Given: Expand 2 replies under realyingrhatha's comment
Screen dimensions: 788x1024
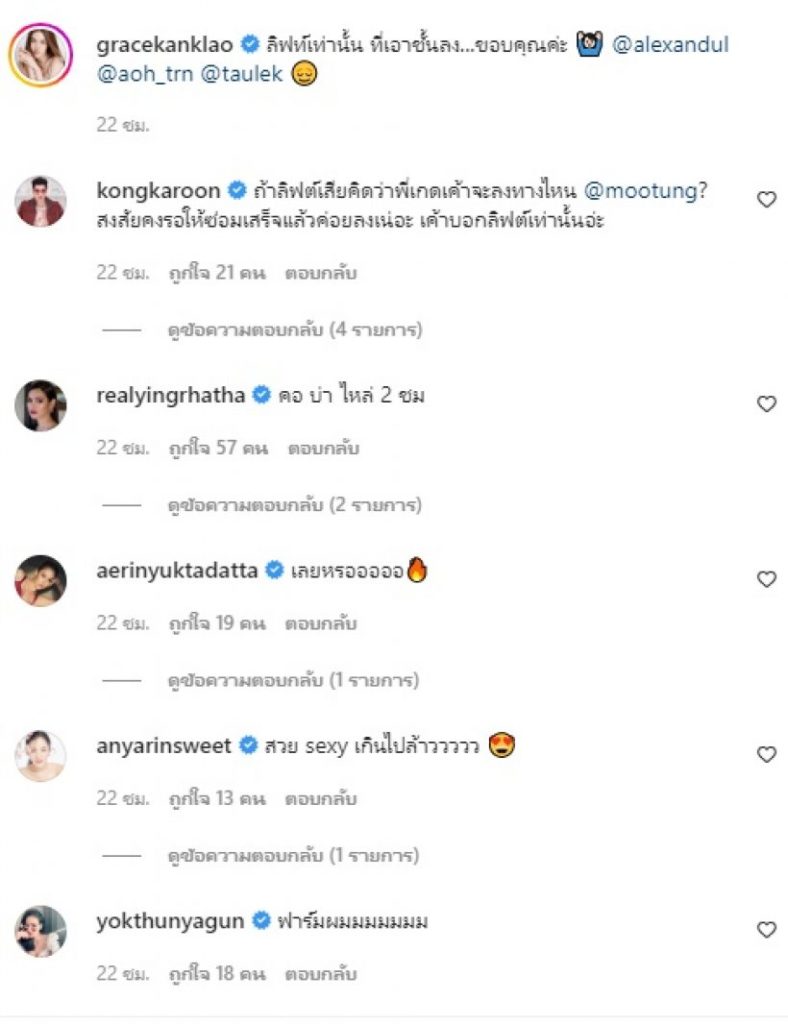Looking at the screenshot, I should 294,505.
